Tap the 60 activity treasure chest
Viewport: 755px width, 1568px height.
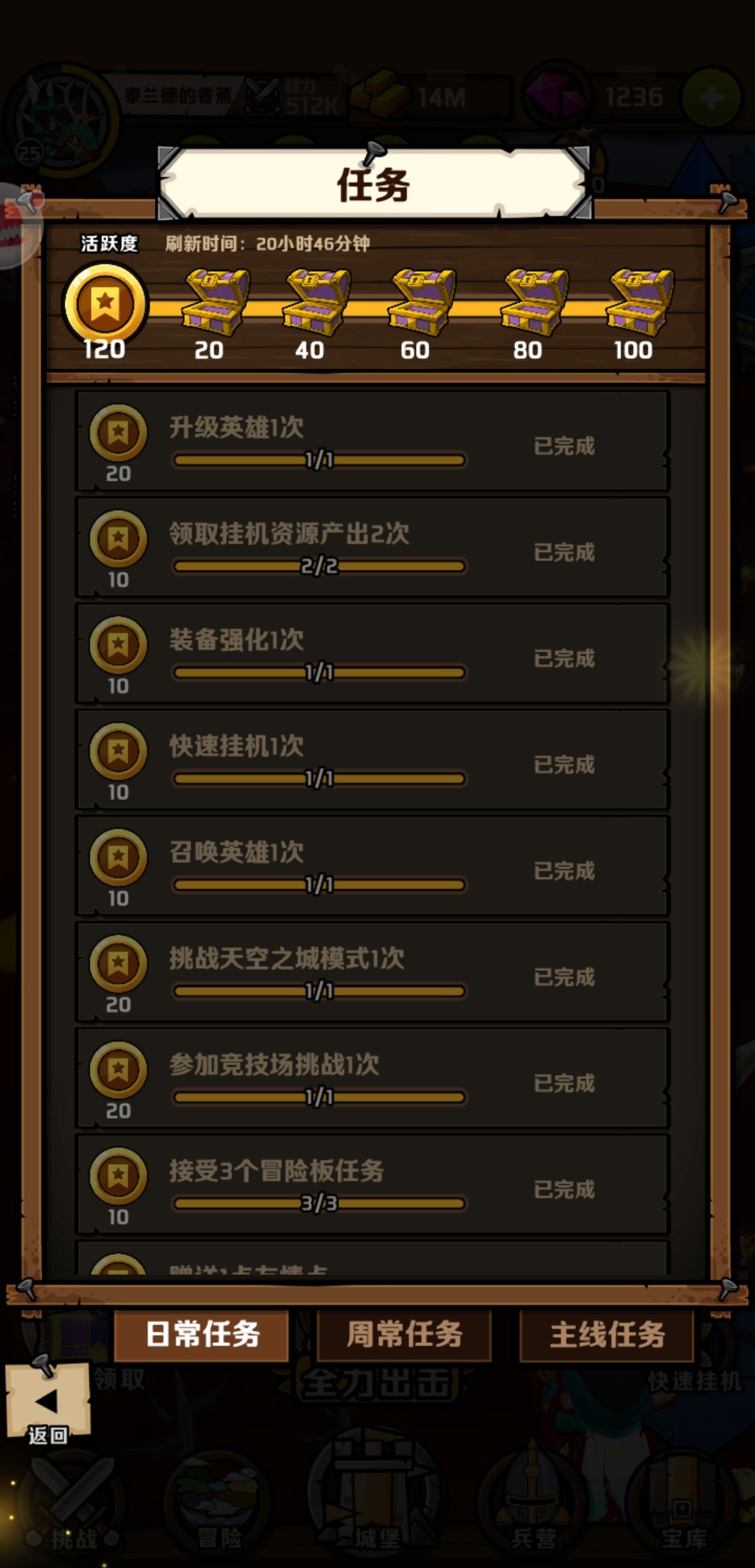(422, 303)
